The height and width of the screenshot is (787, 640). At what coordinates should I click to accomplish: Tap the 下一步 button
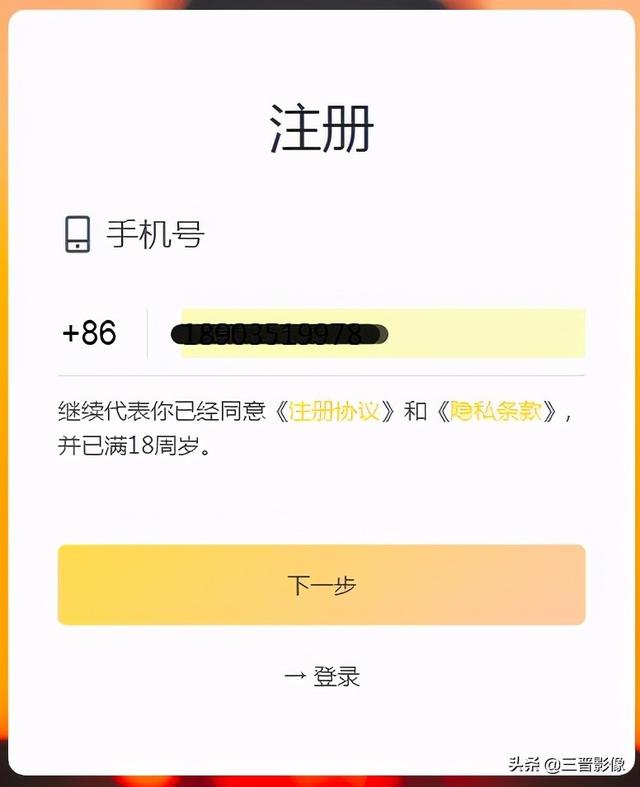pos(321,585)
